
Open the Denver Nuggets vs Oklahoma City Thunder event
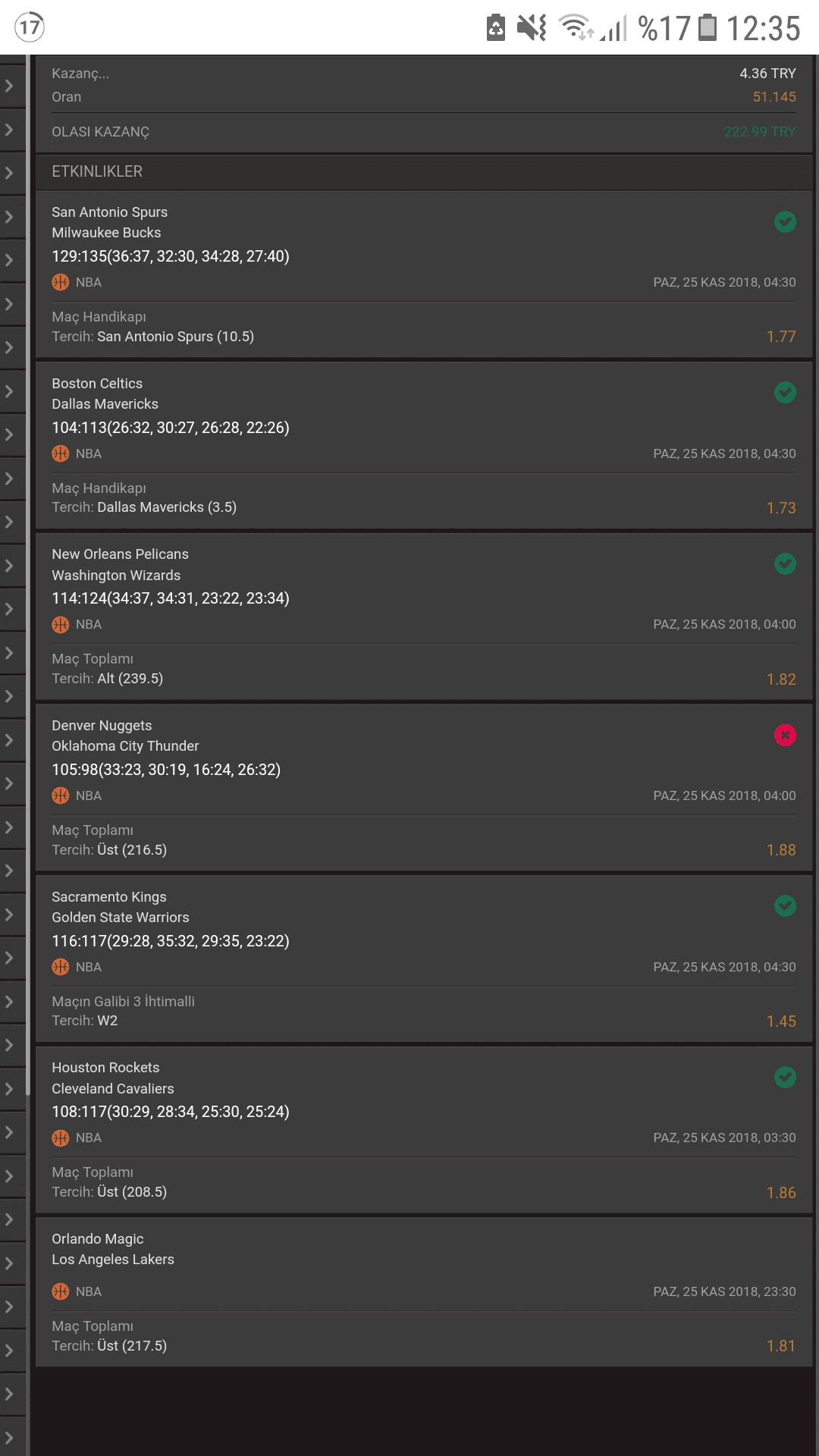424,788
